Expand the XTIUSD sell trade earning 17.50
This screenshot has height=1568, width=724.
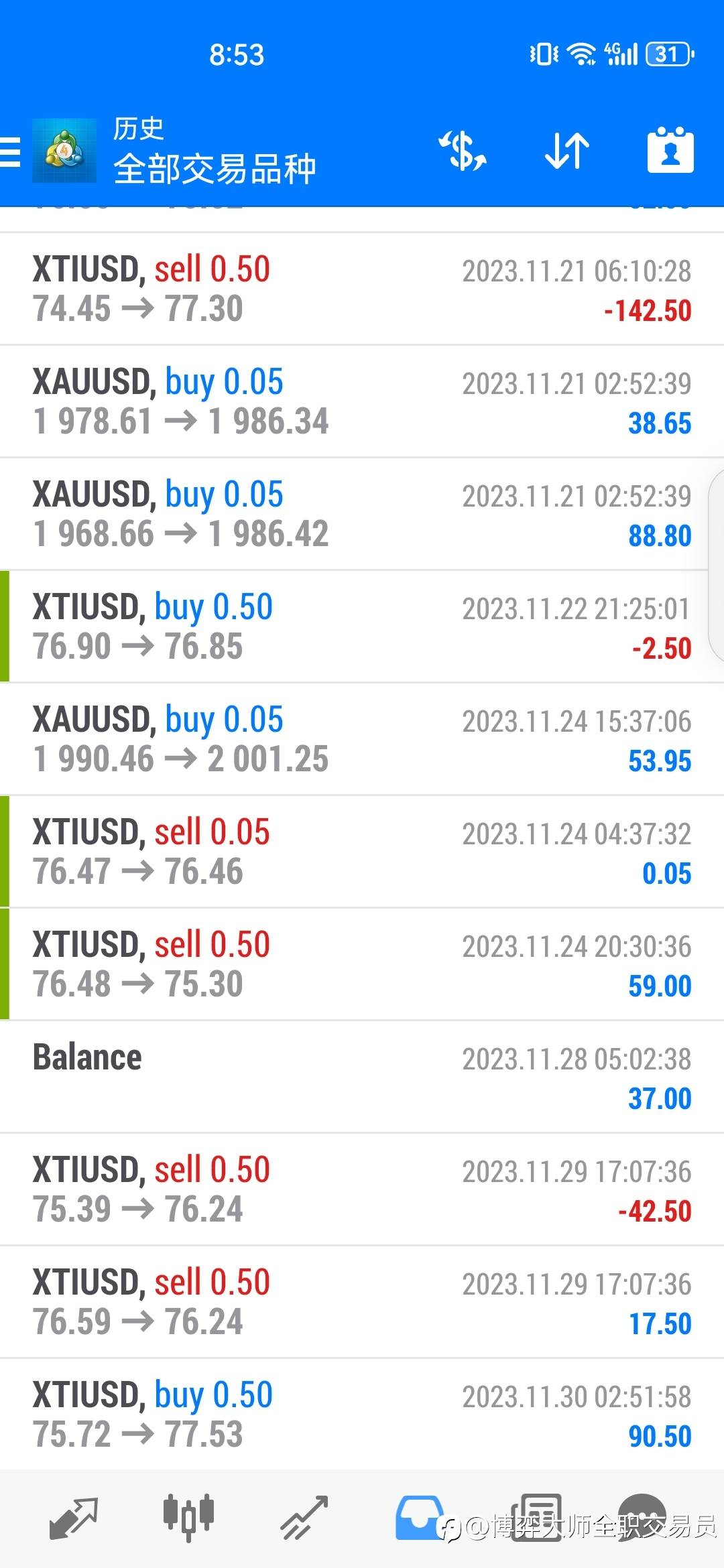[x=362, y=1303]
